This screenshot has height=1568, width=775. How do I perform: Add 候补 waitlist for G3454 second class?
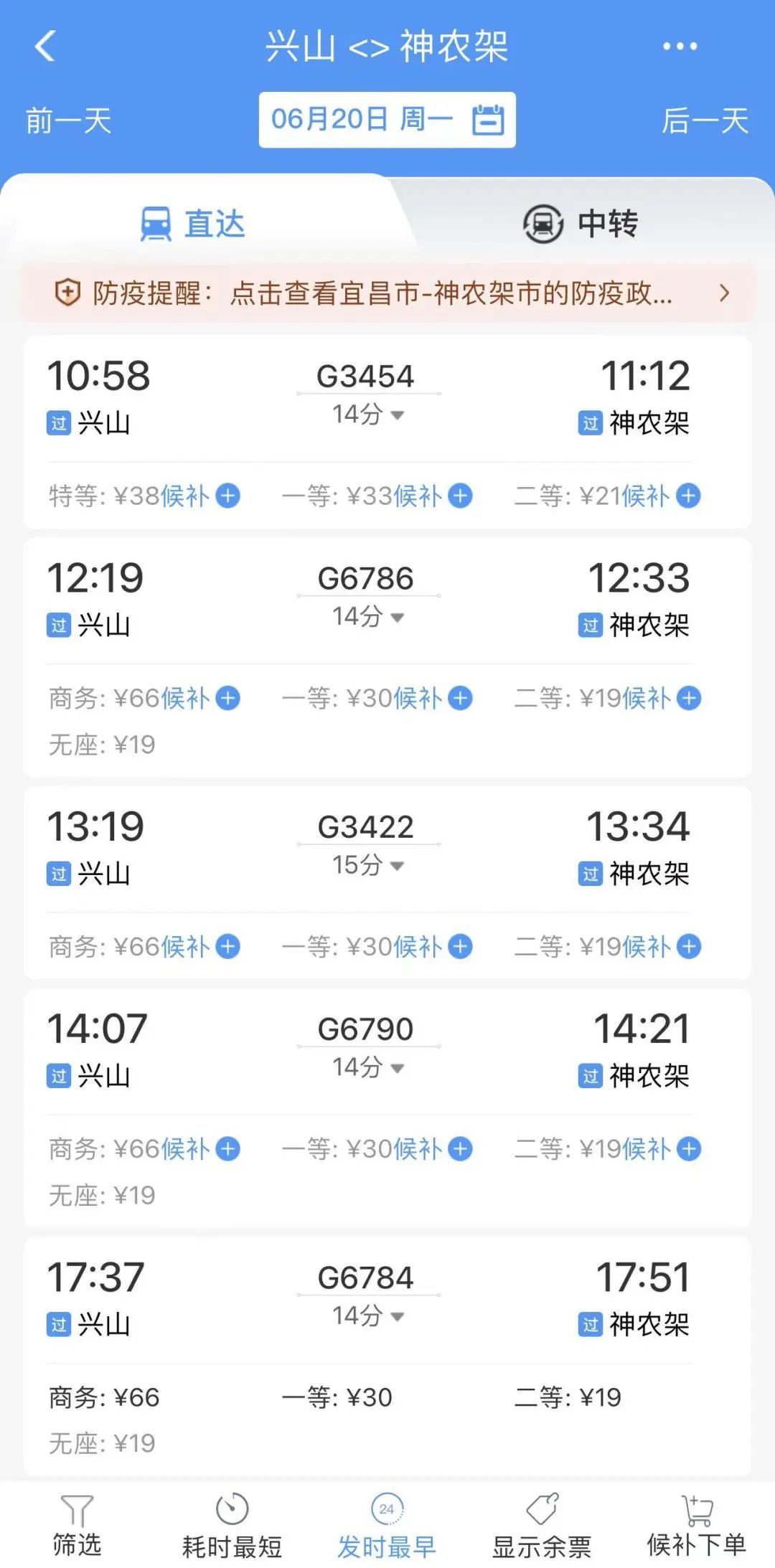(690, 496)
